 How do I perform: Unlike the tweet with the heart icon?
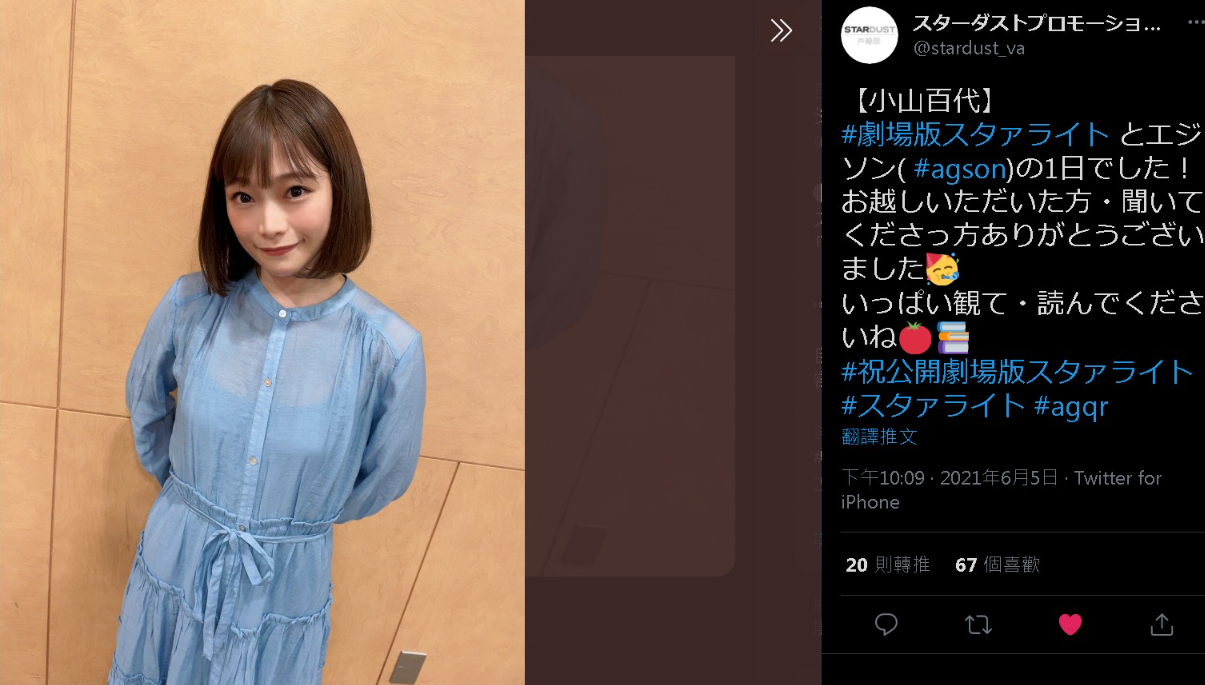click(1070, 625)
